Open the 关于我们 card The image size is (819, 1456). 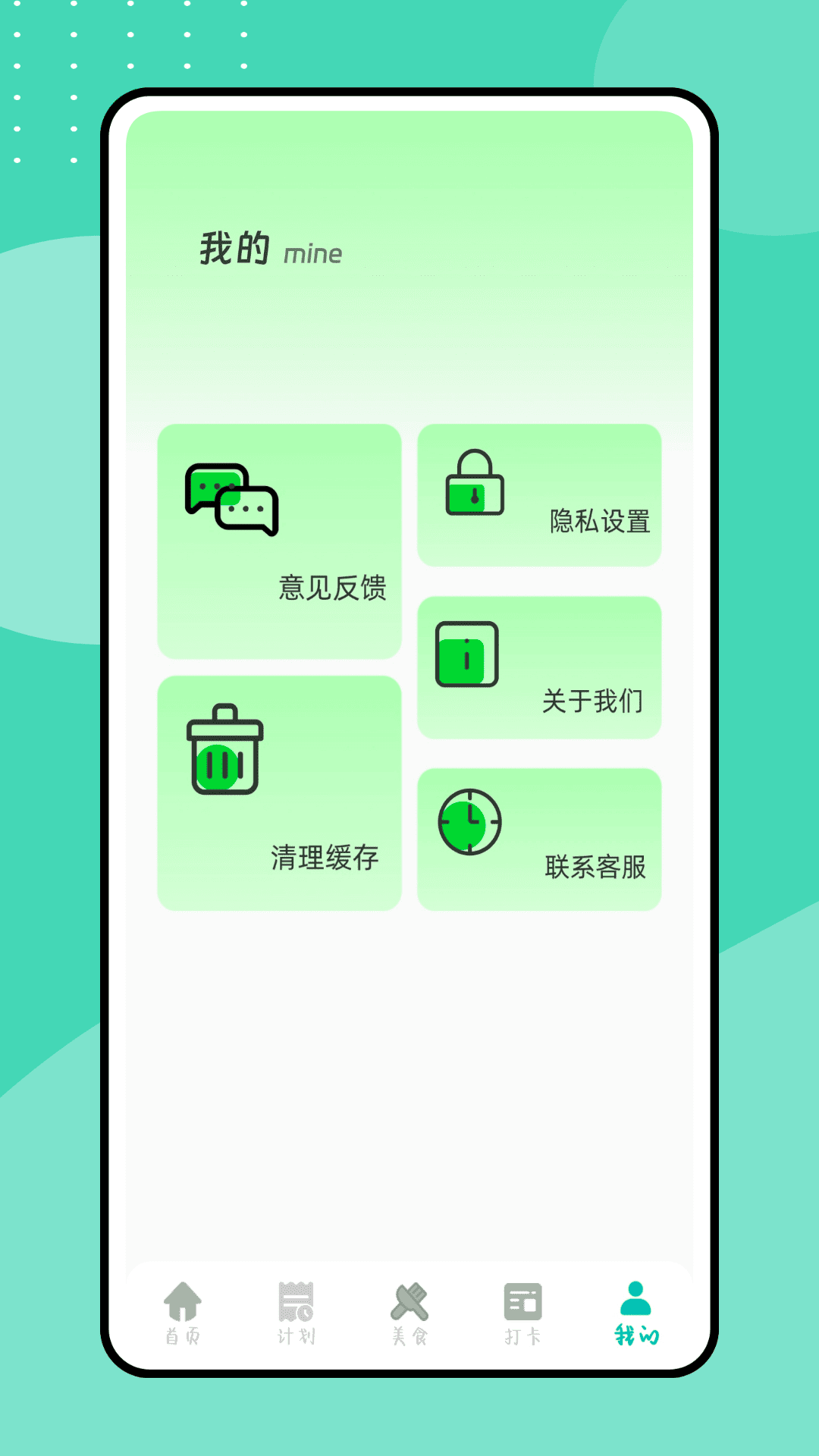point(539,666)
